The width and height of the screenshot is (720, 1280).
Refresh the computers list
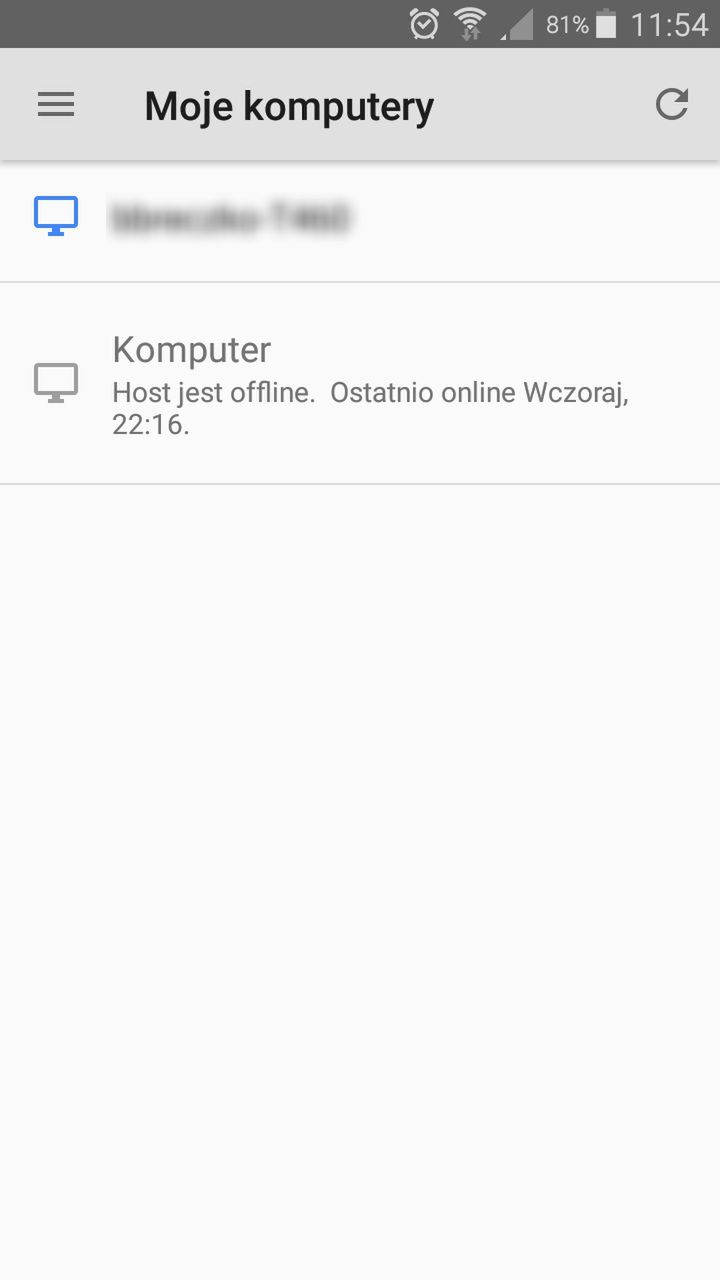click(672, 104)
